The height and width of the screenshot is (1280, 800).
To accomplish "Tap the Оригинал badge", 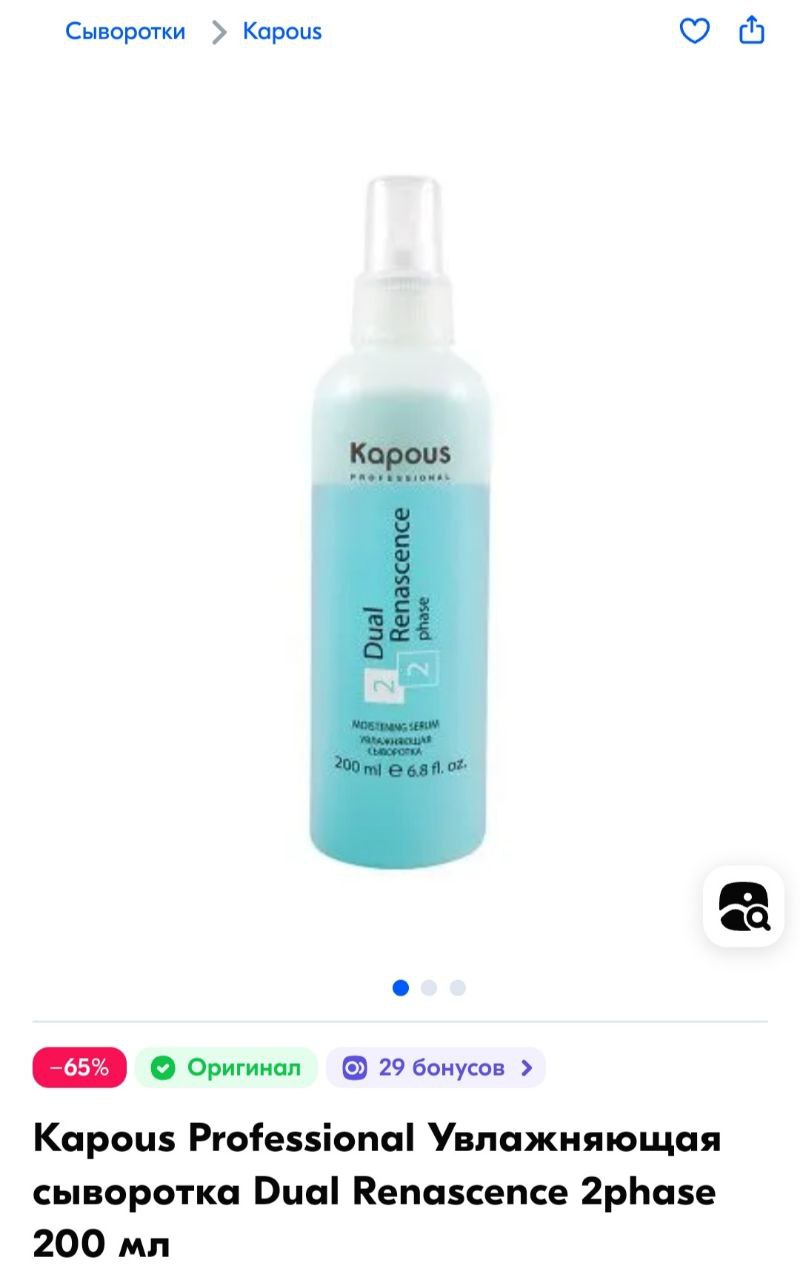I will (226, 1068).
